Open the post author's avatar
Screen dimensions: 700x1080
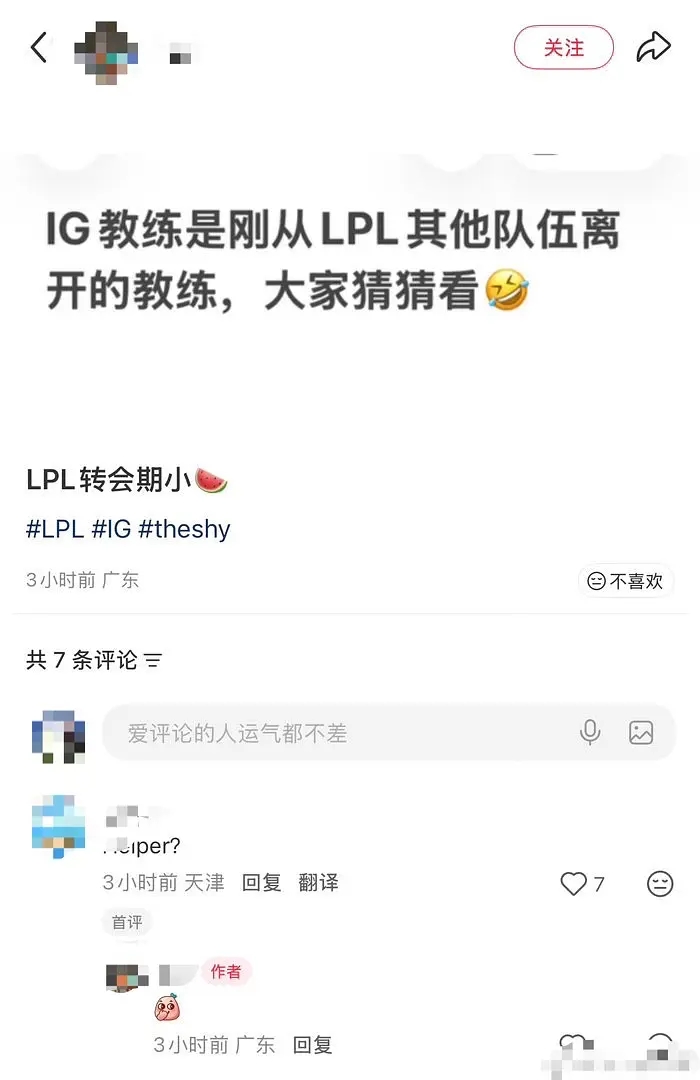(x=107, y=49)
